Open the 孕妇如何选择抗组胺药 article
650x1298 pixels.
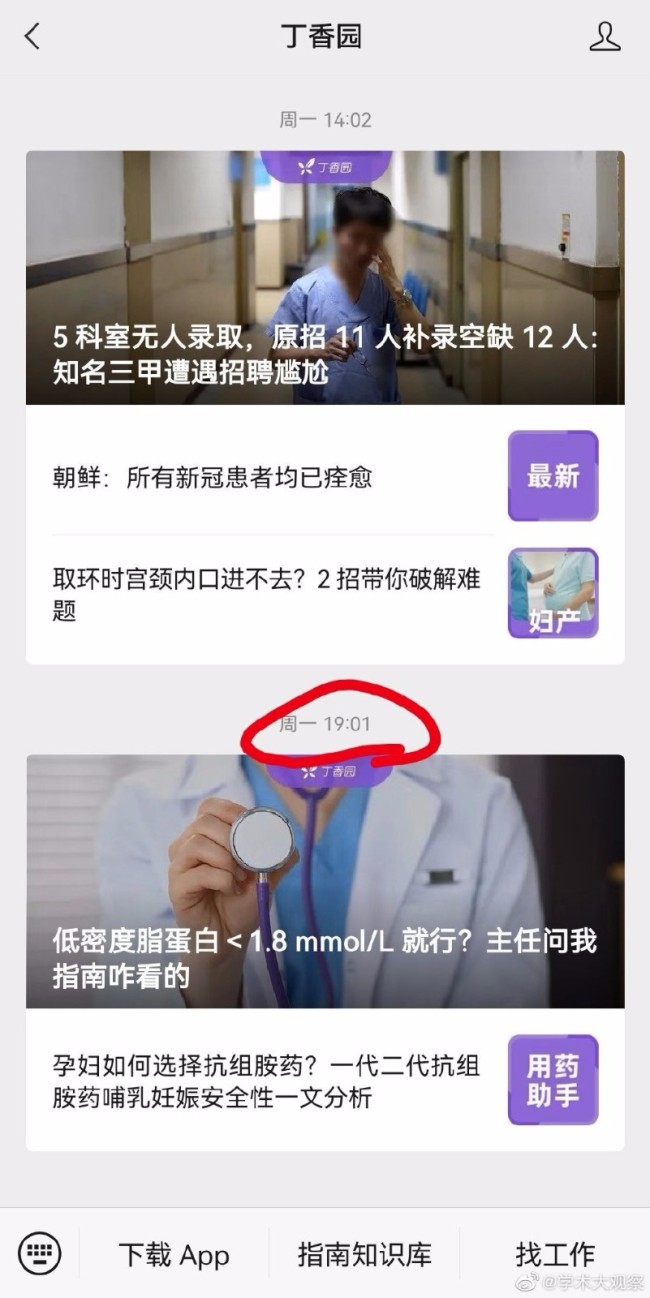coord(267,1081)
